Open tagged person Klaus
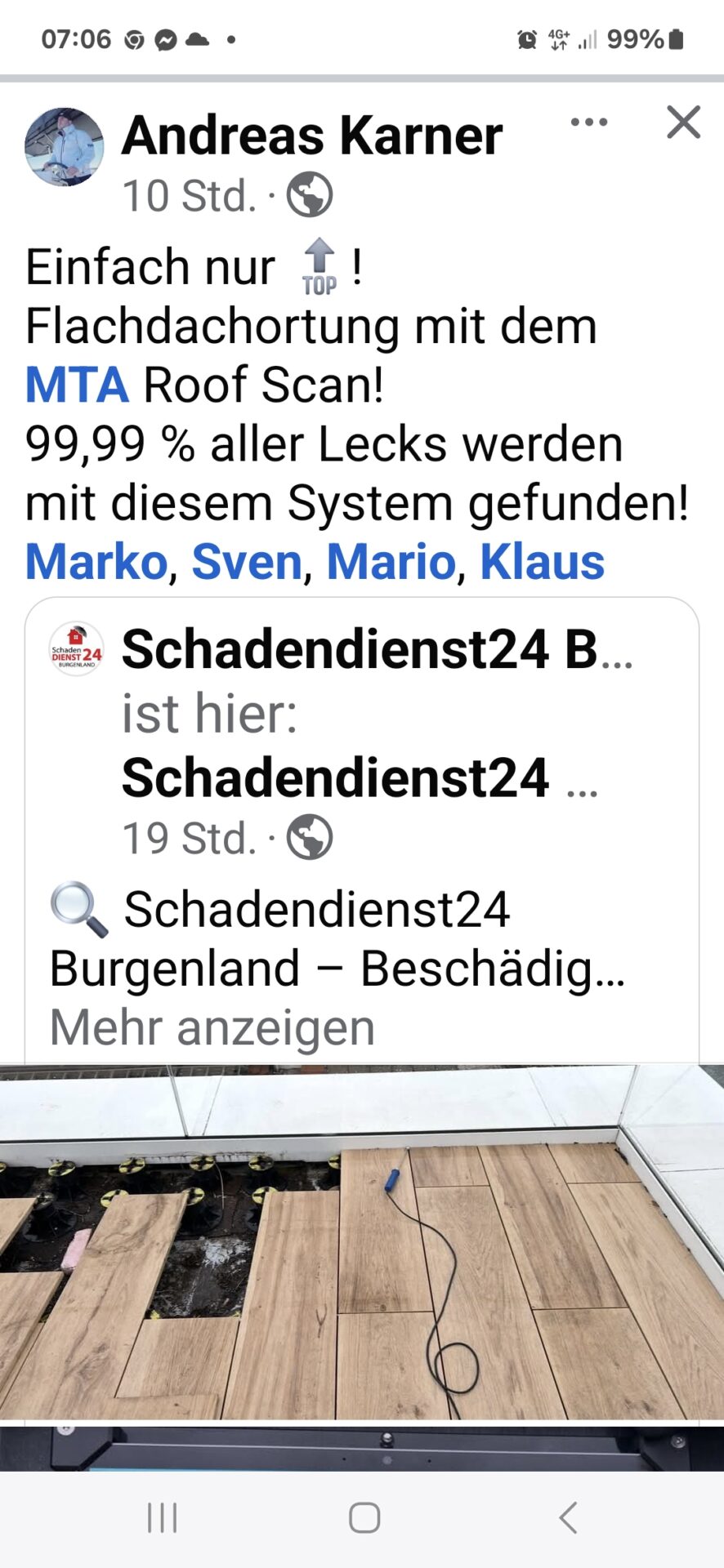Image resolution: width=724 pixels, height=1568 pixels. click(542, 562)
